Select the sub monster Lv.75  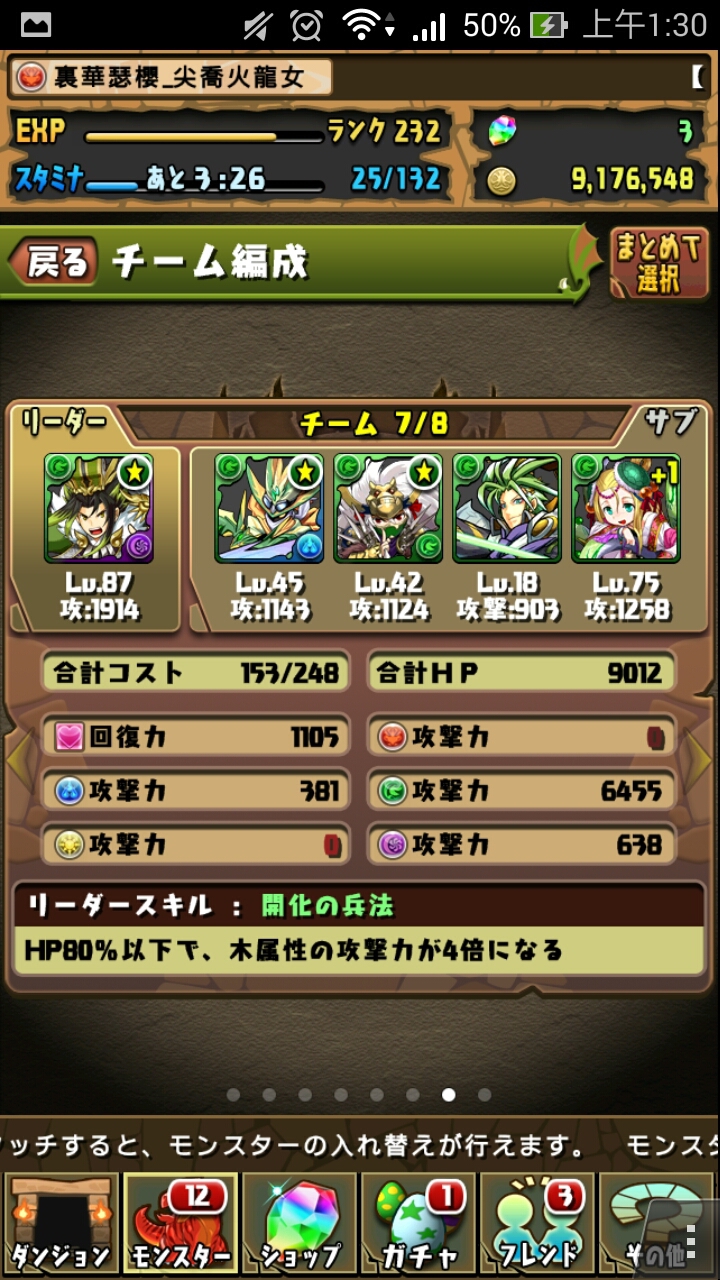[625, 508]
